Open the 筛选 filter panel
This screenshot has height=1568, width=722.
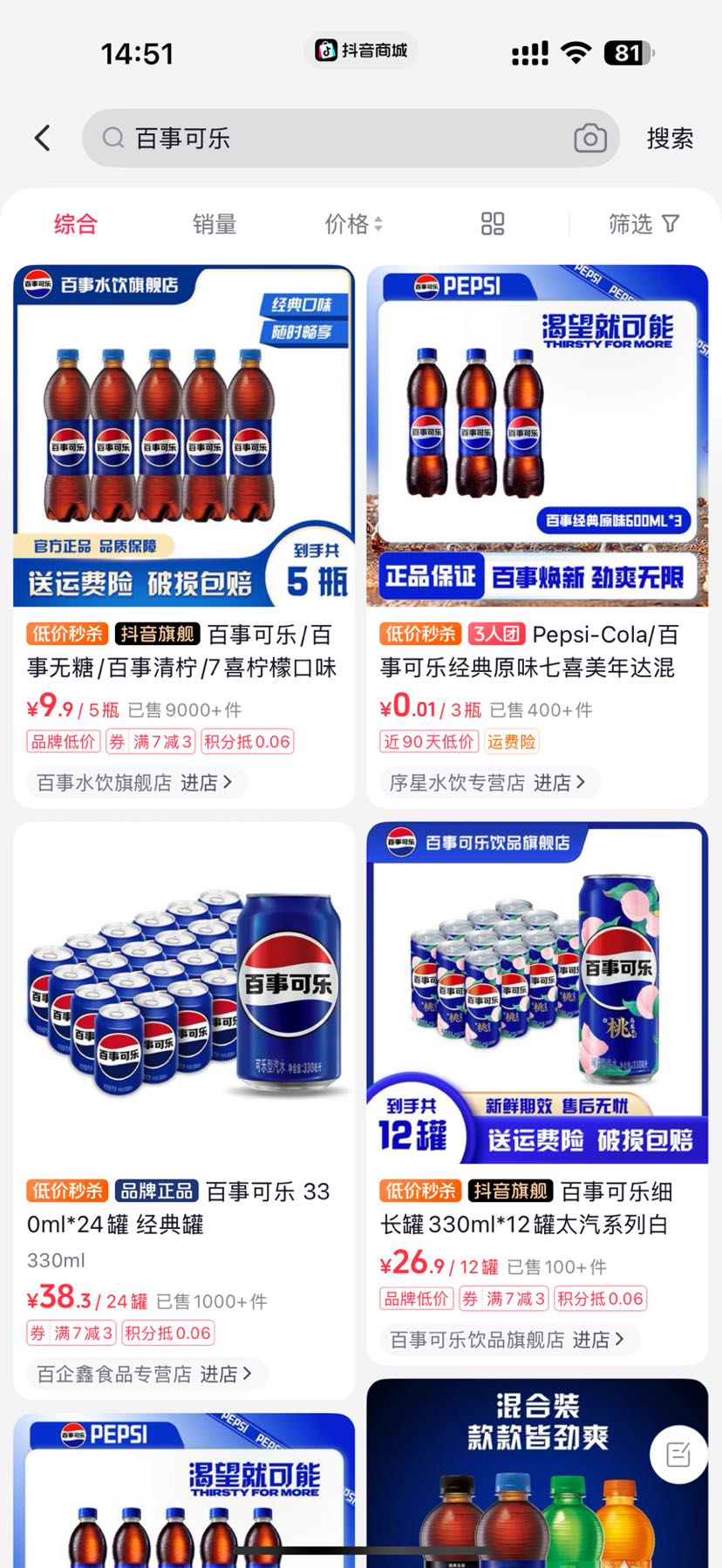pyautogui.click(x=643, y=224)
